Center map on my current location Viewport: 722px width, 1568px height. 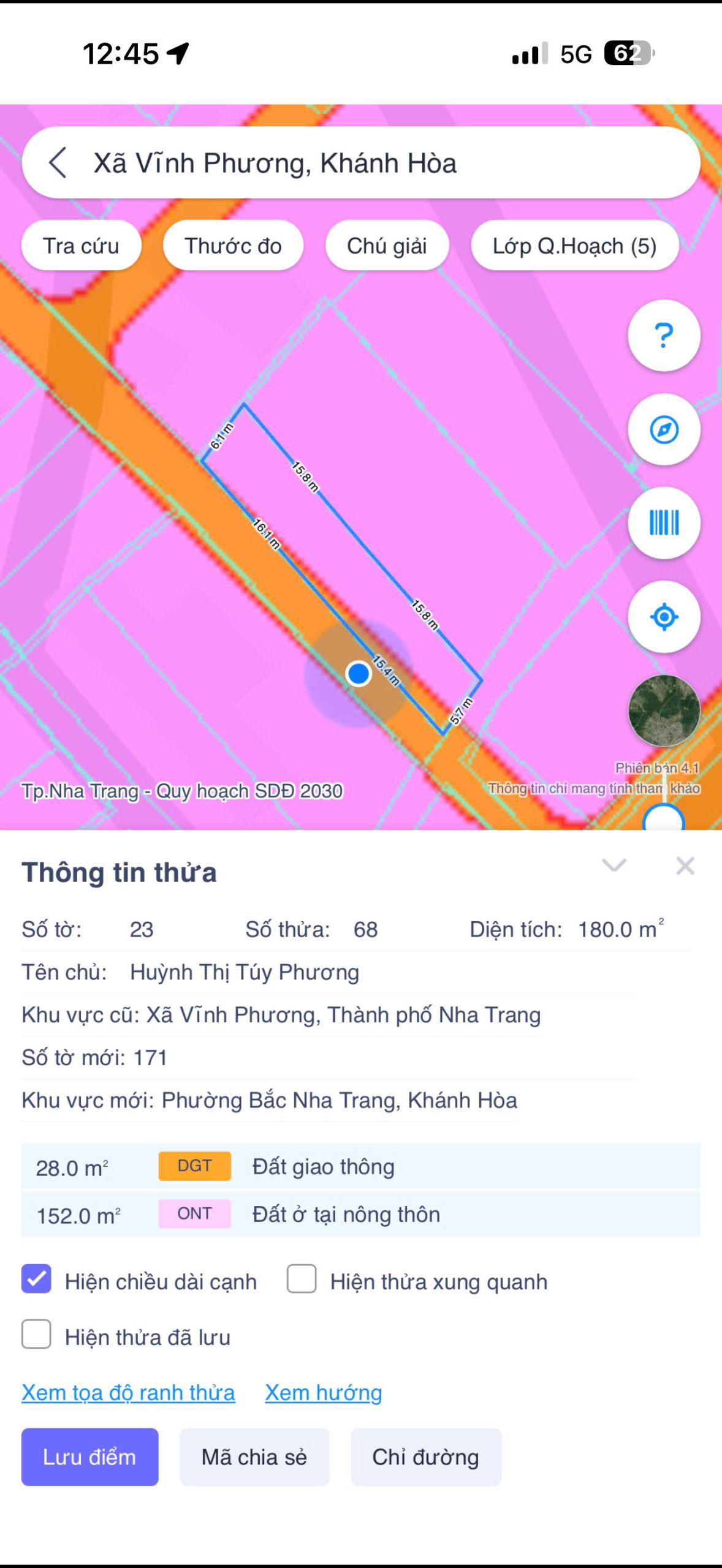[664, 617]
